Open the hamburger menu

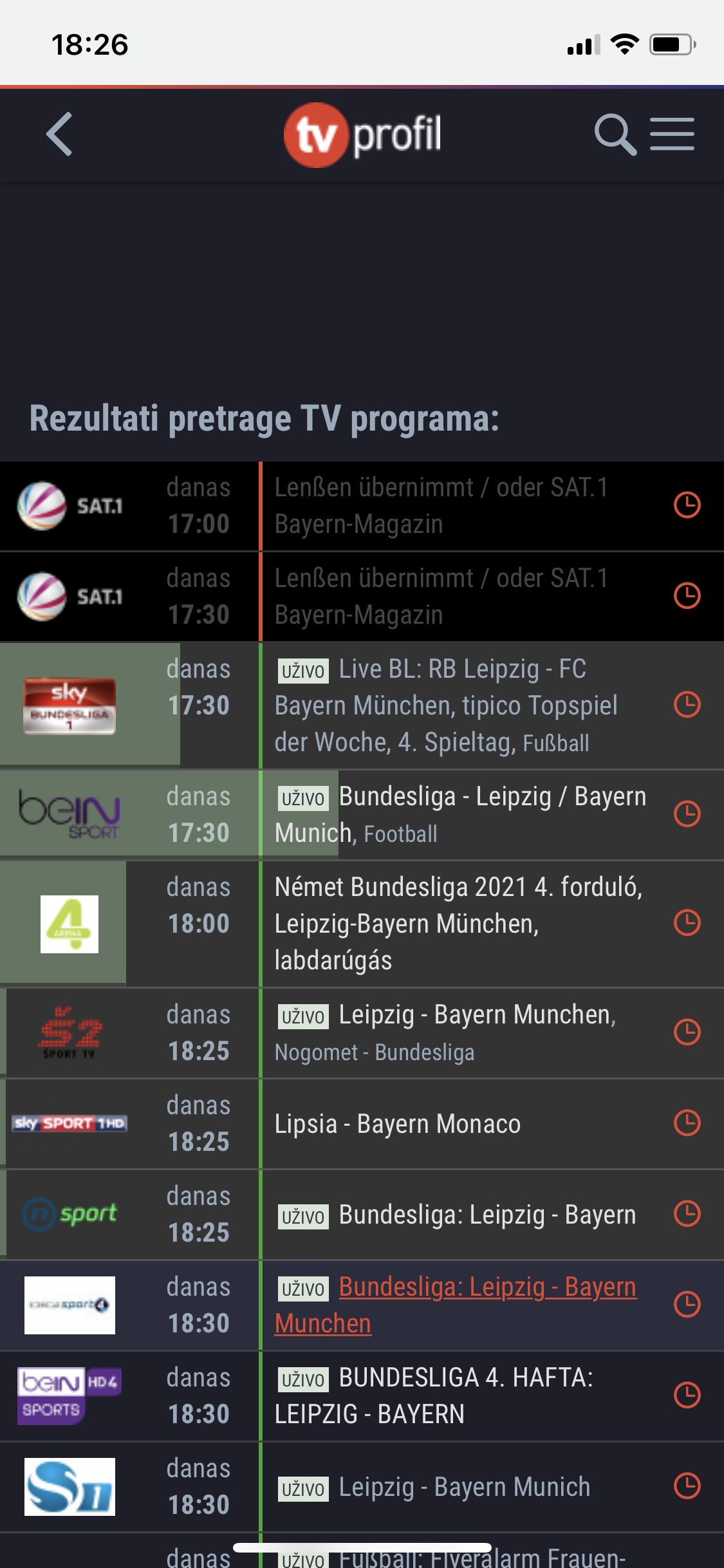point(672,135)
